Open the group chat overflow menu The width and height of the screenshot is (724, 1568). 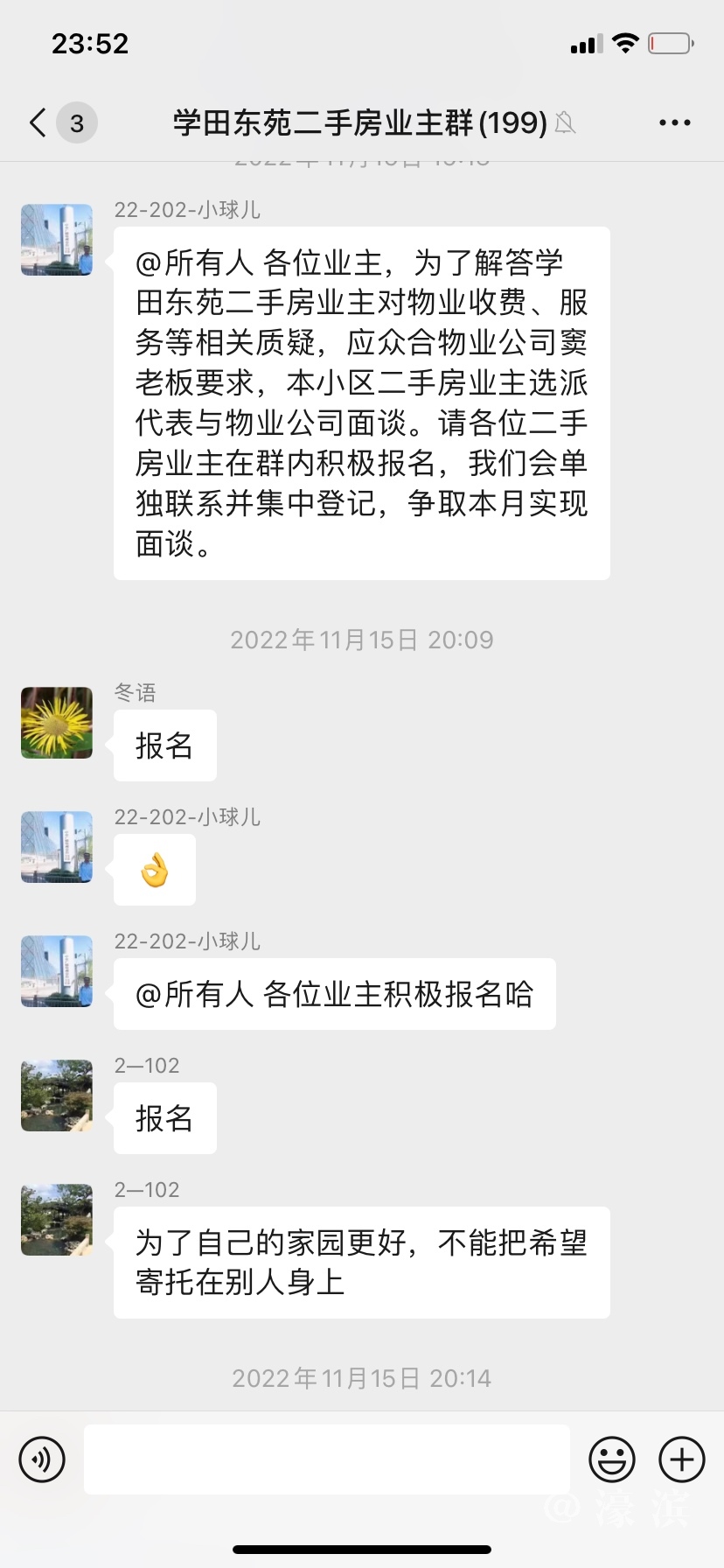[674, 123]
